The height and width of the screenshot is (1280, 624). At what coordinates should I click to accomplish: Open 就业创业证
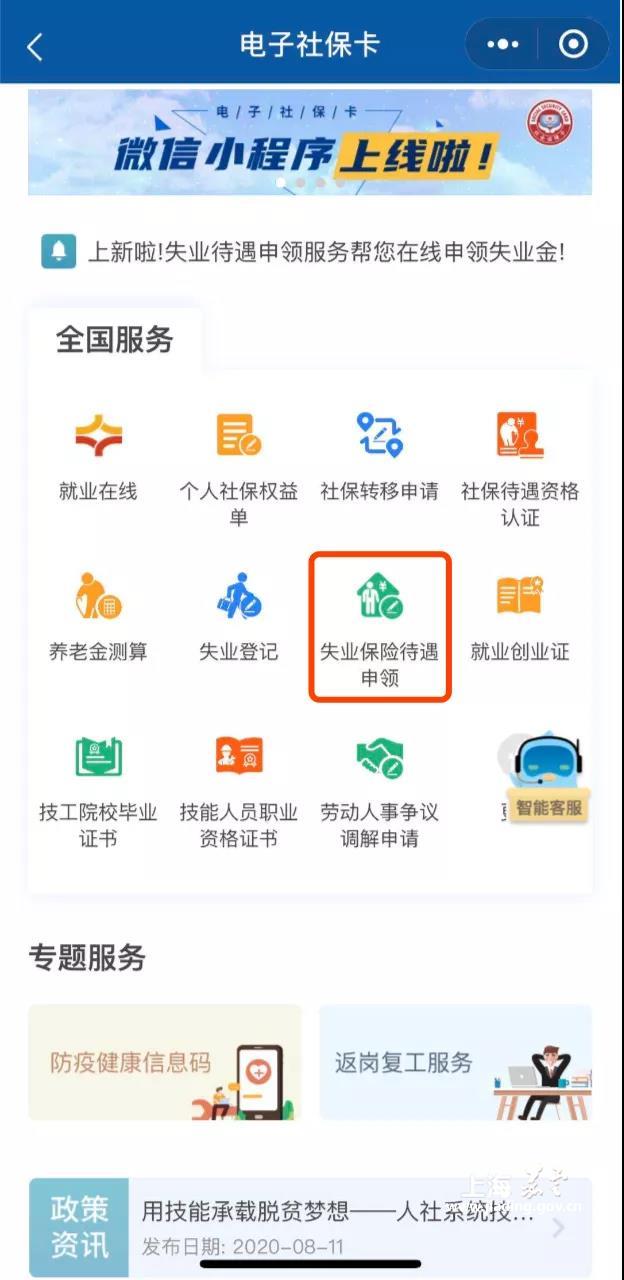click(x=520, y=615)
